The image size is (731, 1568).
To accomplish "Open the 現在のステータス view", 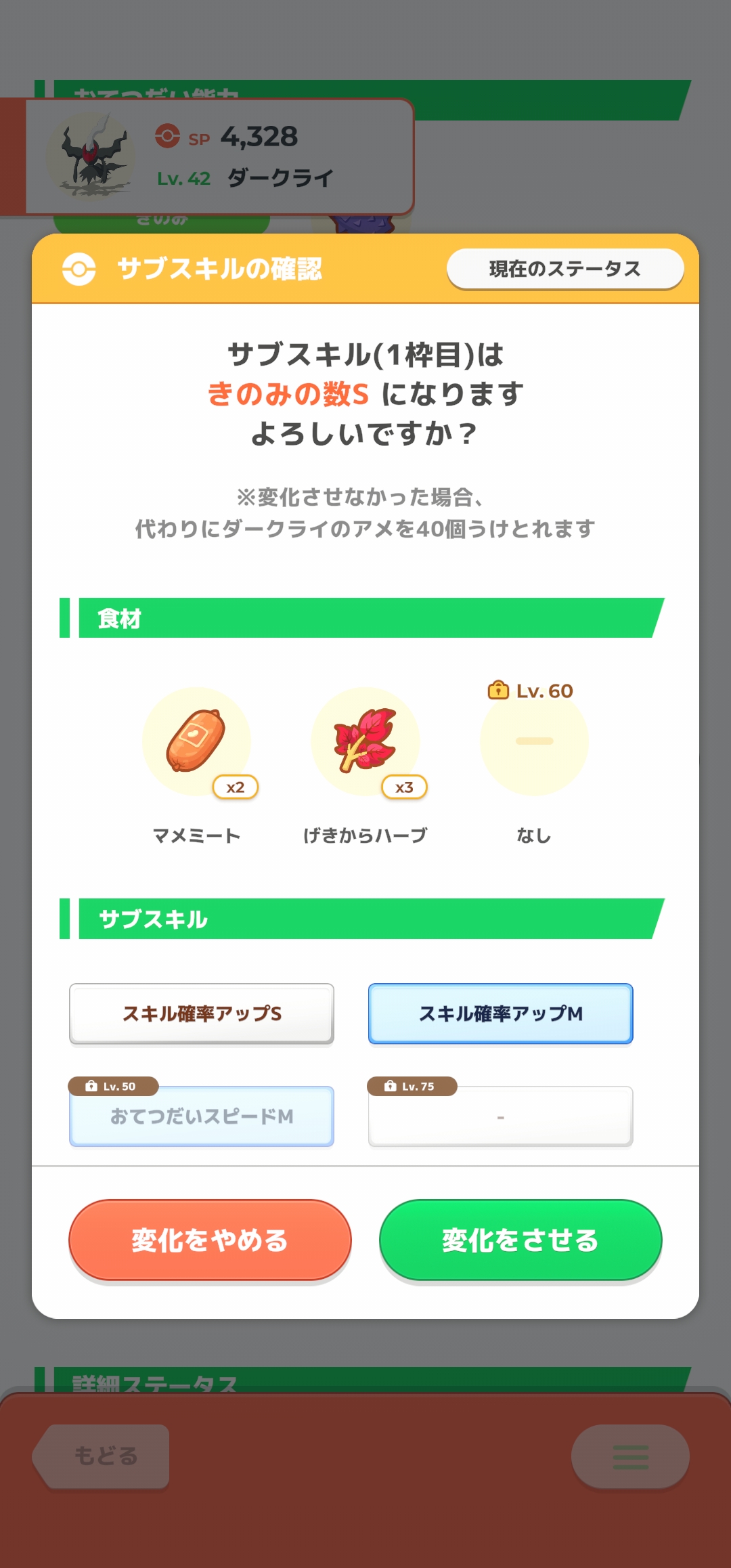I will pos(564,269).
